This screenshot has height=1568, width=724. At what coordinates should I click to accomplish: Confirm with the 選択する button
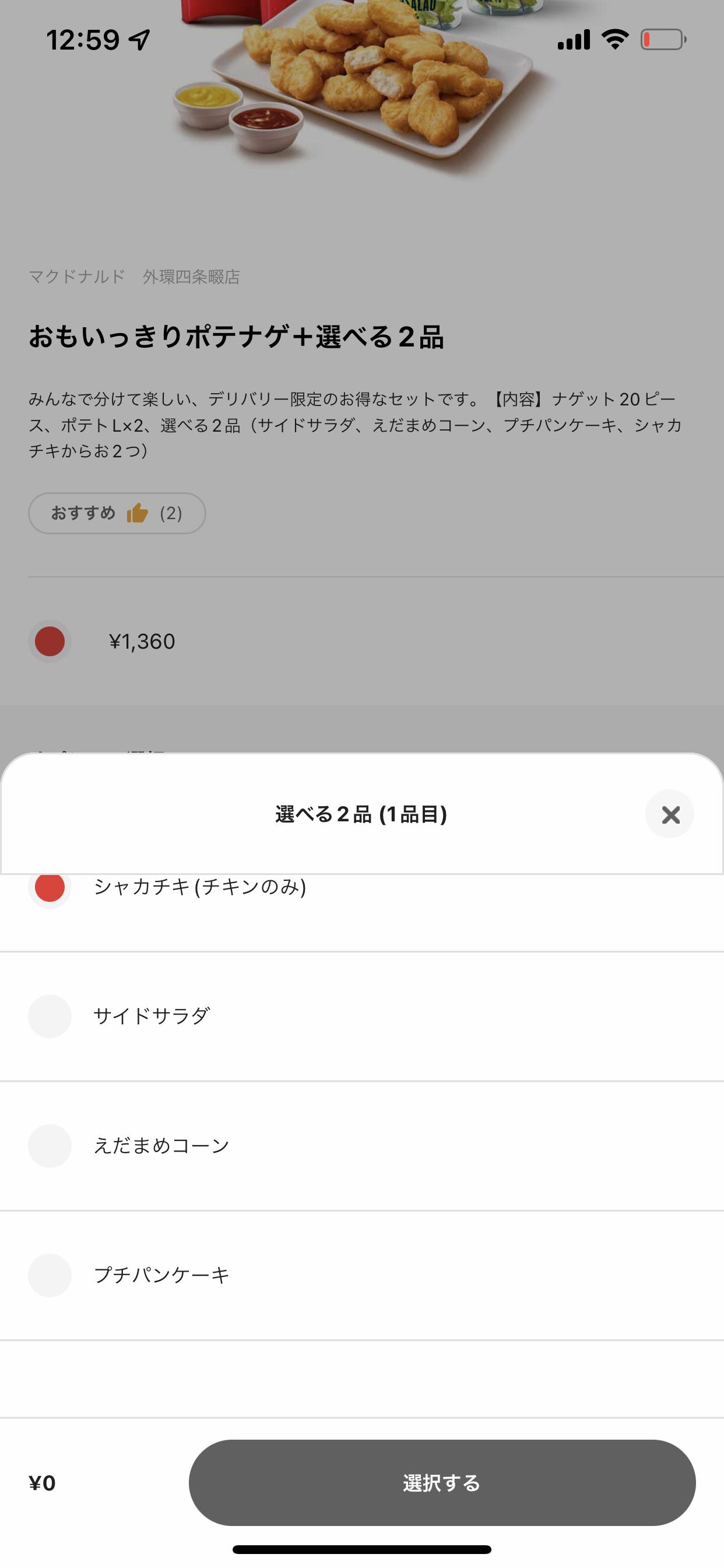[x=442, y=1483]
